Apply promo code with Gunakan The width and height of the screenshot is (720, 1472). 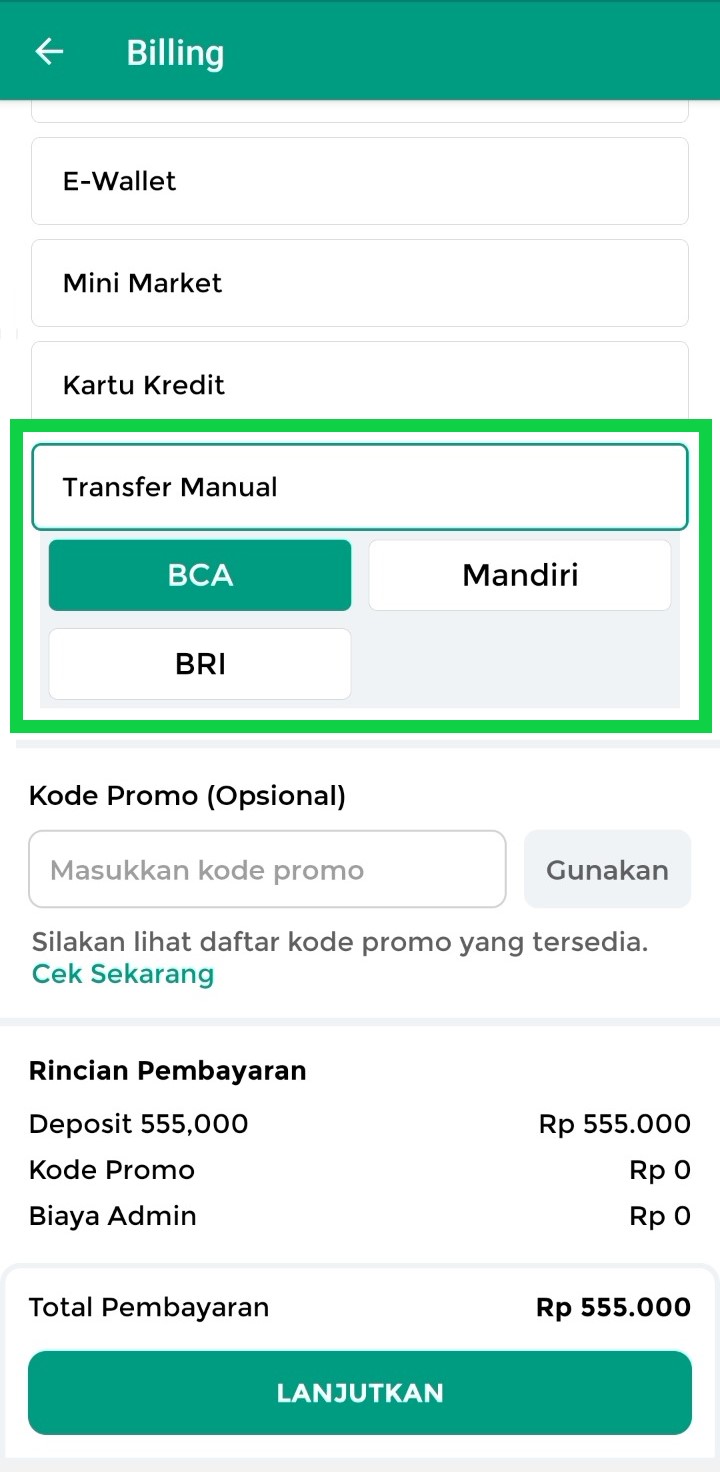[x=607, y=869]
